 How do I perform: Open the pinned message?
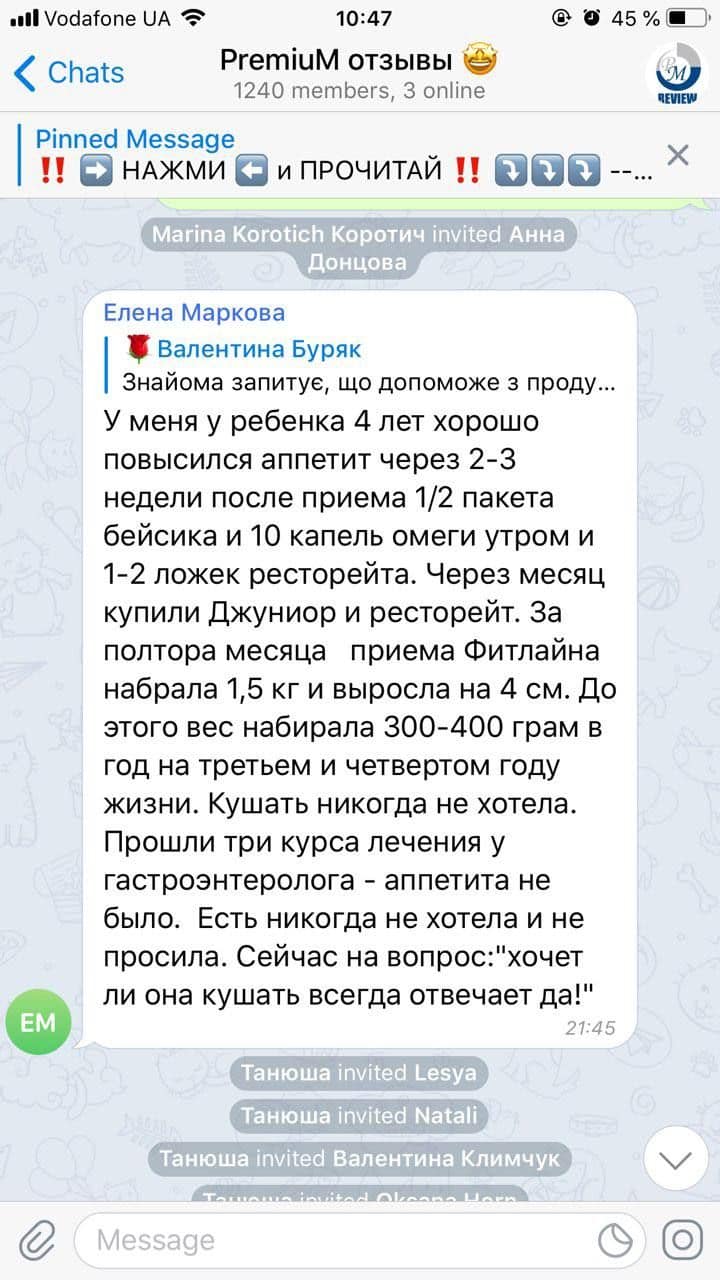pos(340,156)
